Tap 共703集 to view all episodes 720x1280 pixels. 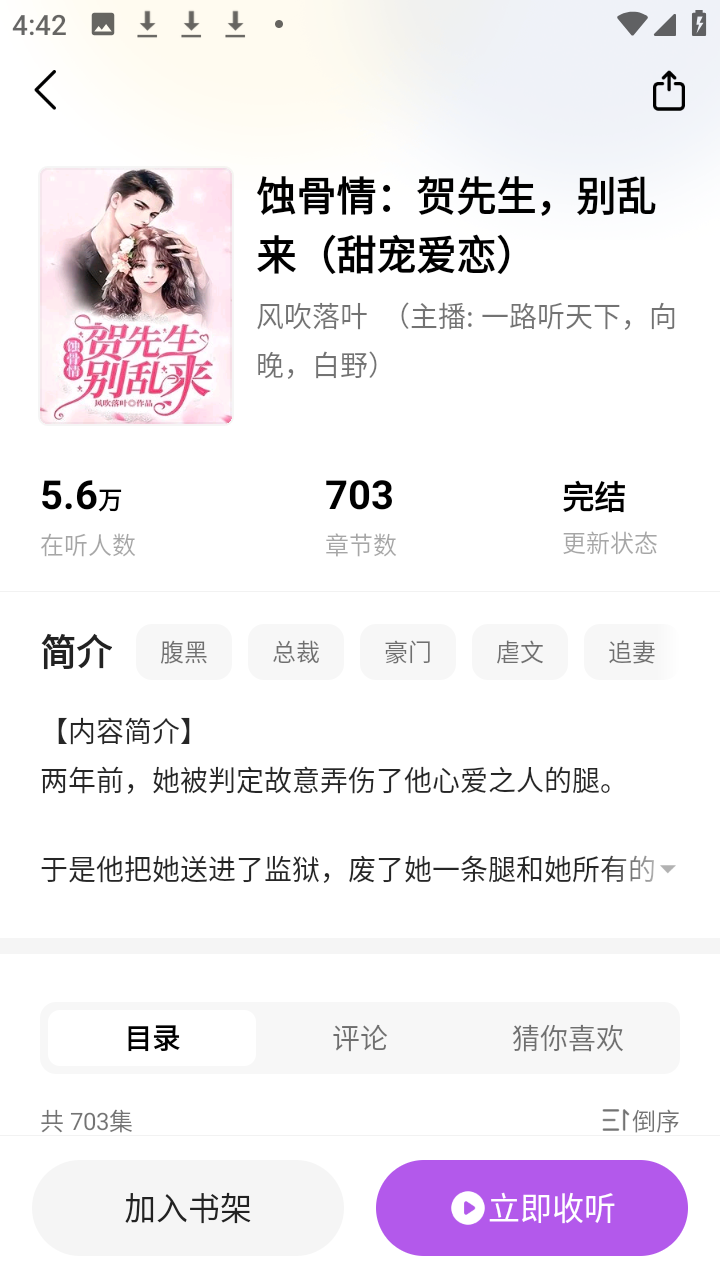86,1122
